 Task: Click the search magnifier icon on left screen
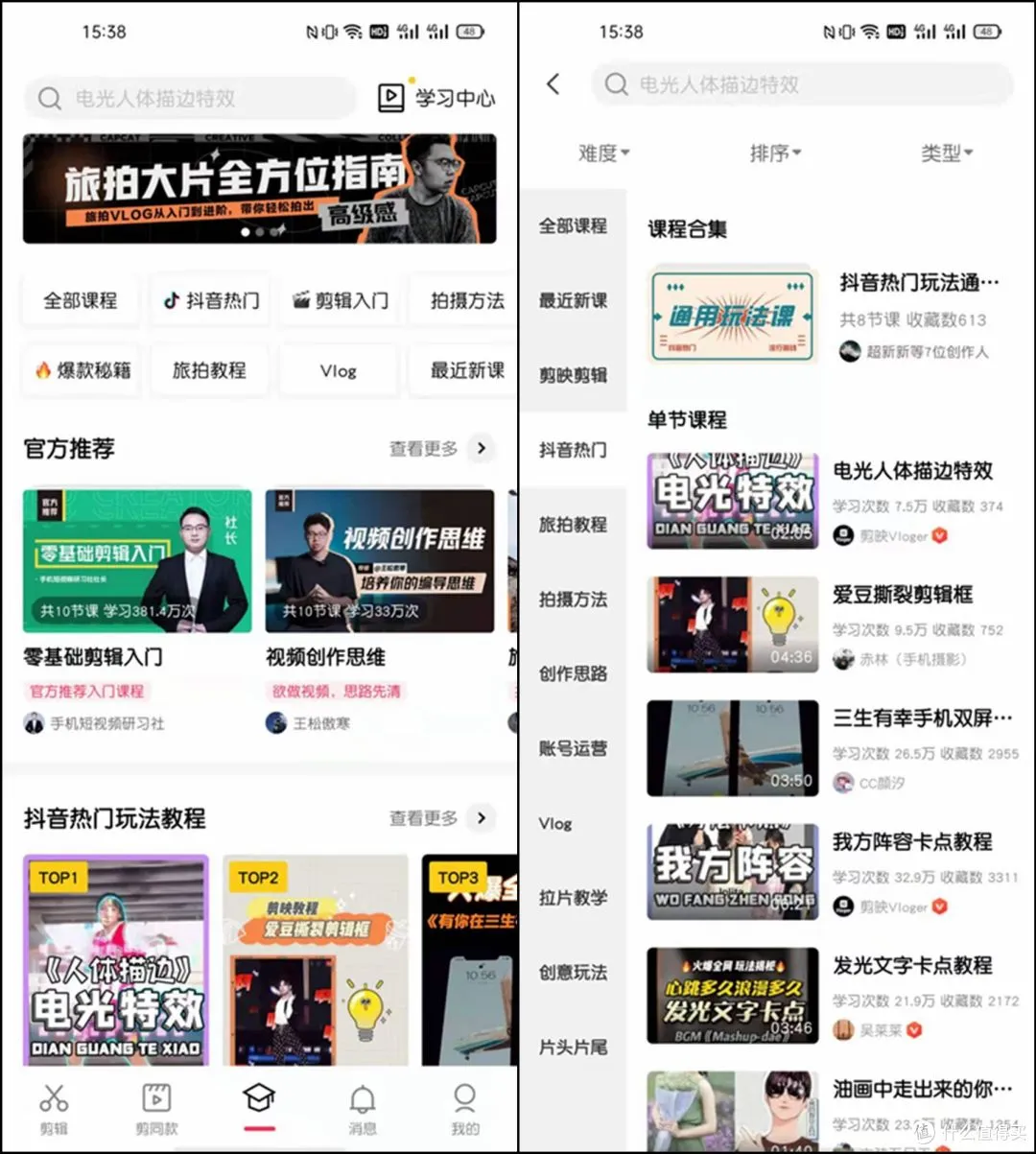click(49, 97)
